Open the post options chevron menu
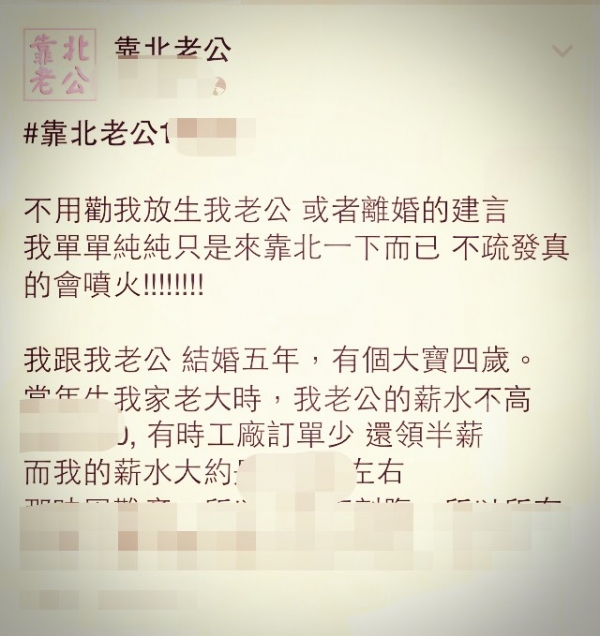600x636 pixels. click(565, 50)
